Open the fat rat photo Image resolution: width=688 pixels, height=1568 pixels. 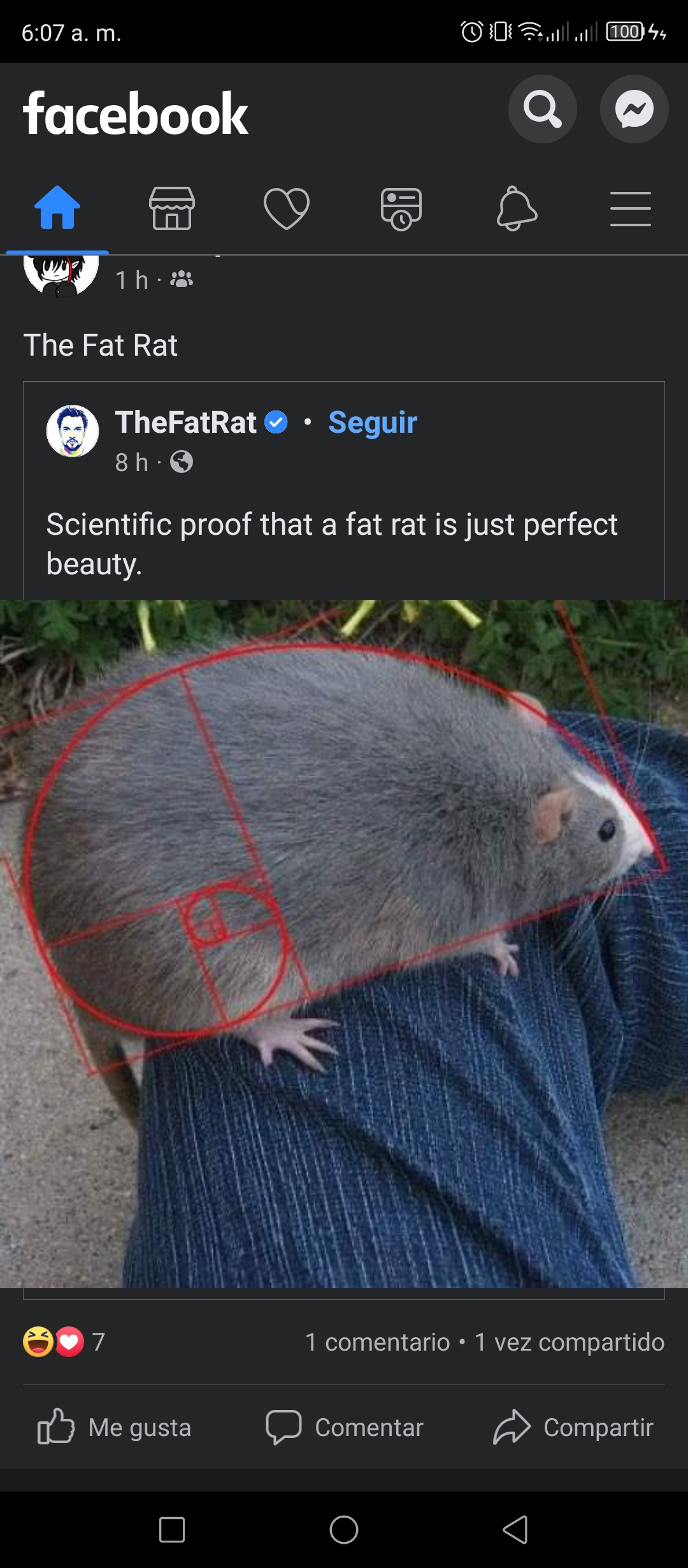(x=344, y=943)
